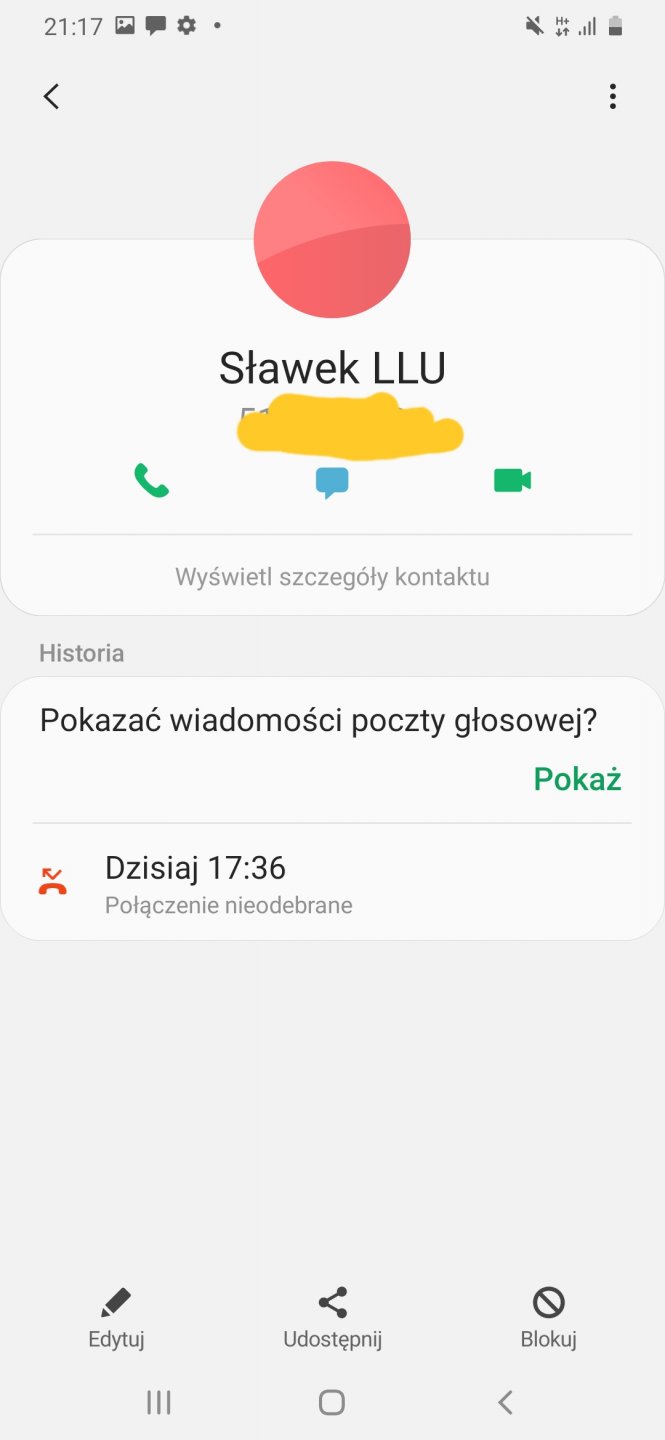Viewport: 665px width, 1440px height.
Task: Tap Edytuj to edit the contact
Action: pos(117,1319)
